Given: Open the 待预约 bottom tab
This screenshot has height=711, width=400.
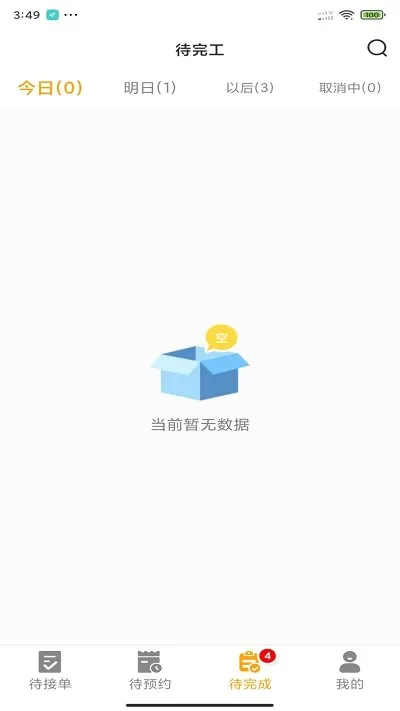Looking at the screenshot, I should tap(150, 670).
